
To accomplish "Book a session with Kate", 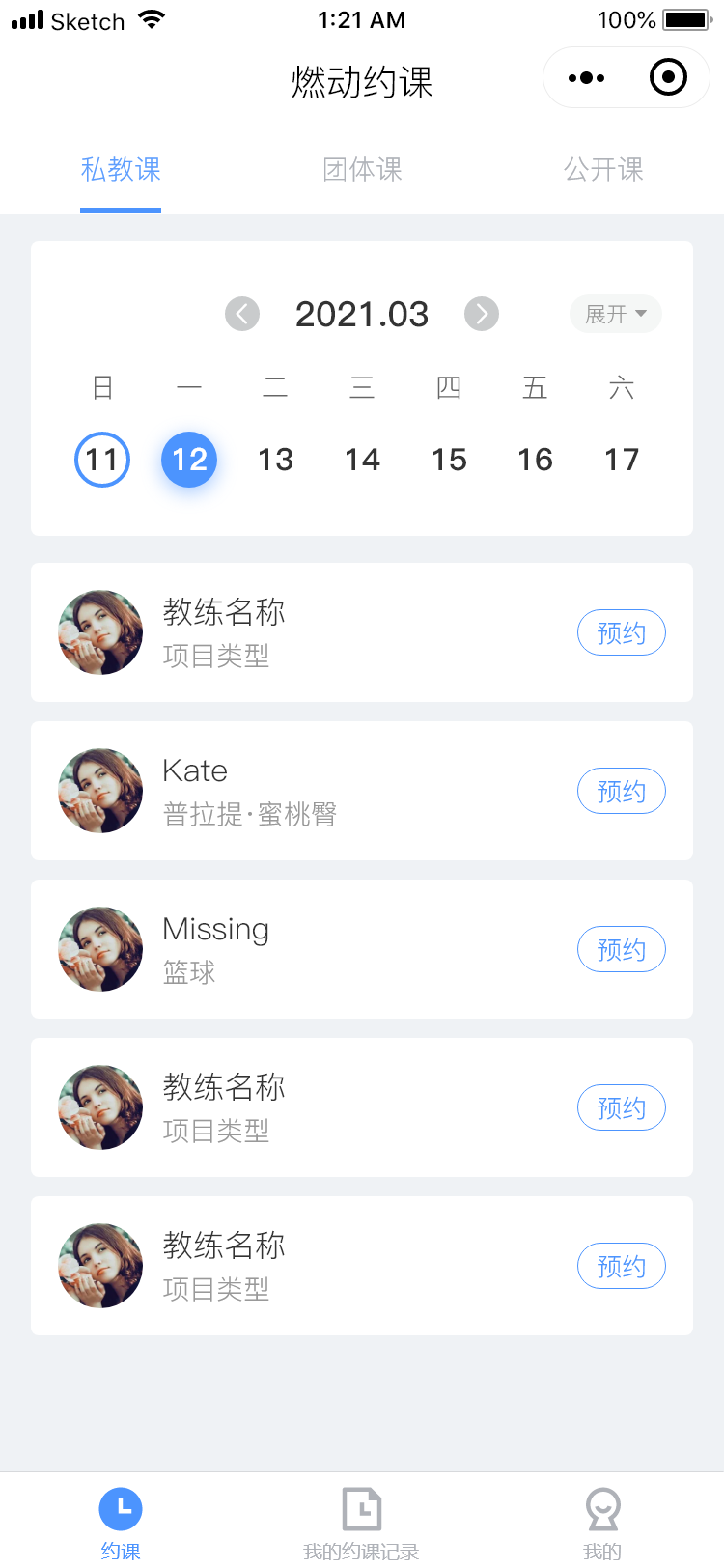I will [x=621, y=792].
